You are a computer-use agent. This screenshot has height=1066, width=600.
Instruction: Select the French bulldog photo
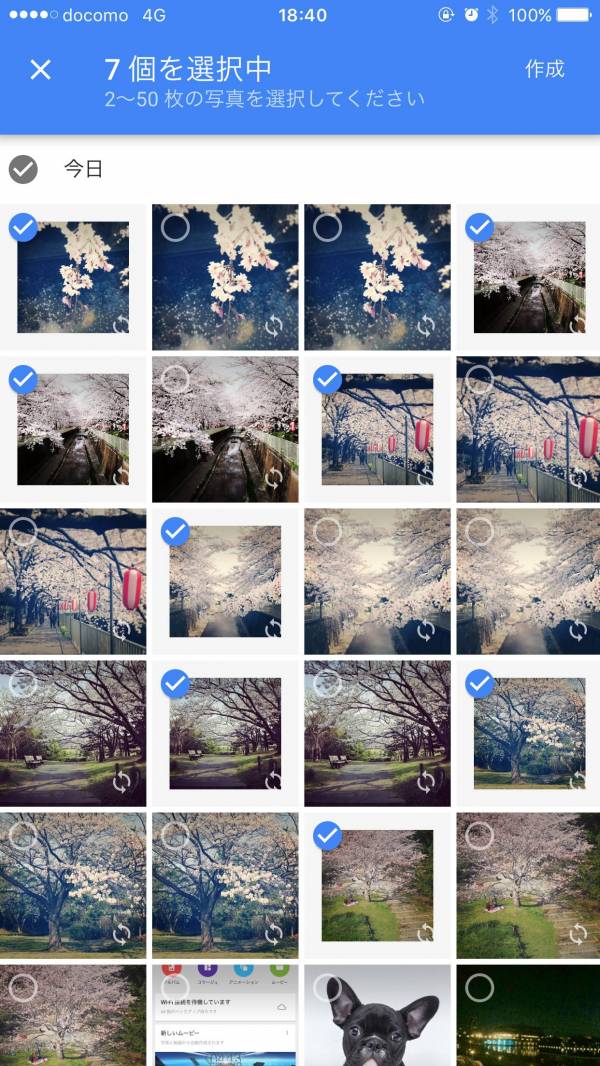pyautogui.click(x=376, y=1015)
